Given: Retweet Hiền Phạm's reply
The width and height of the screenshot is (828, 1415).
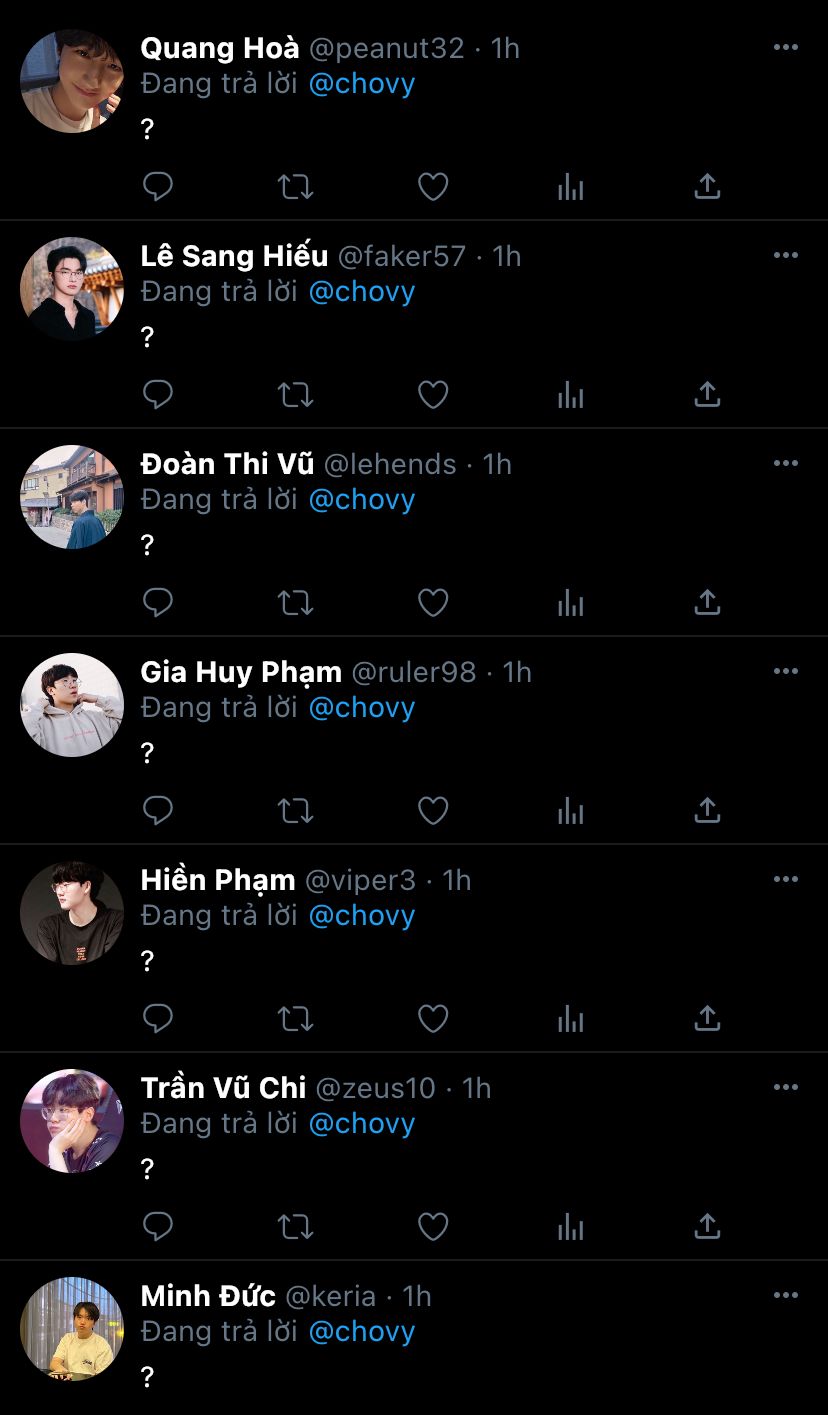Looking at the screenshot, I should [x=295, y=1019].
